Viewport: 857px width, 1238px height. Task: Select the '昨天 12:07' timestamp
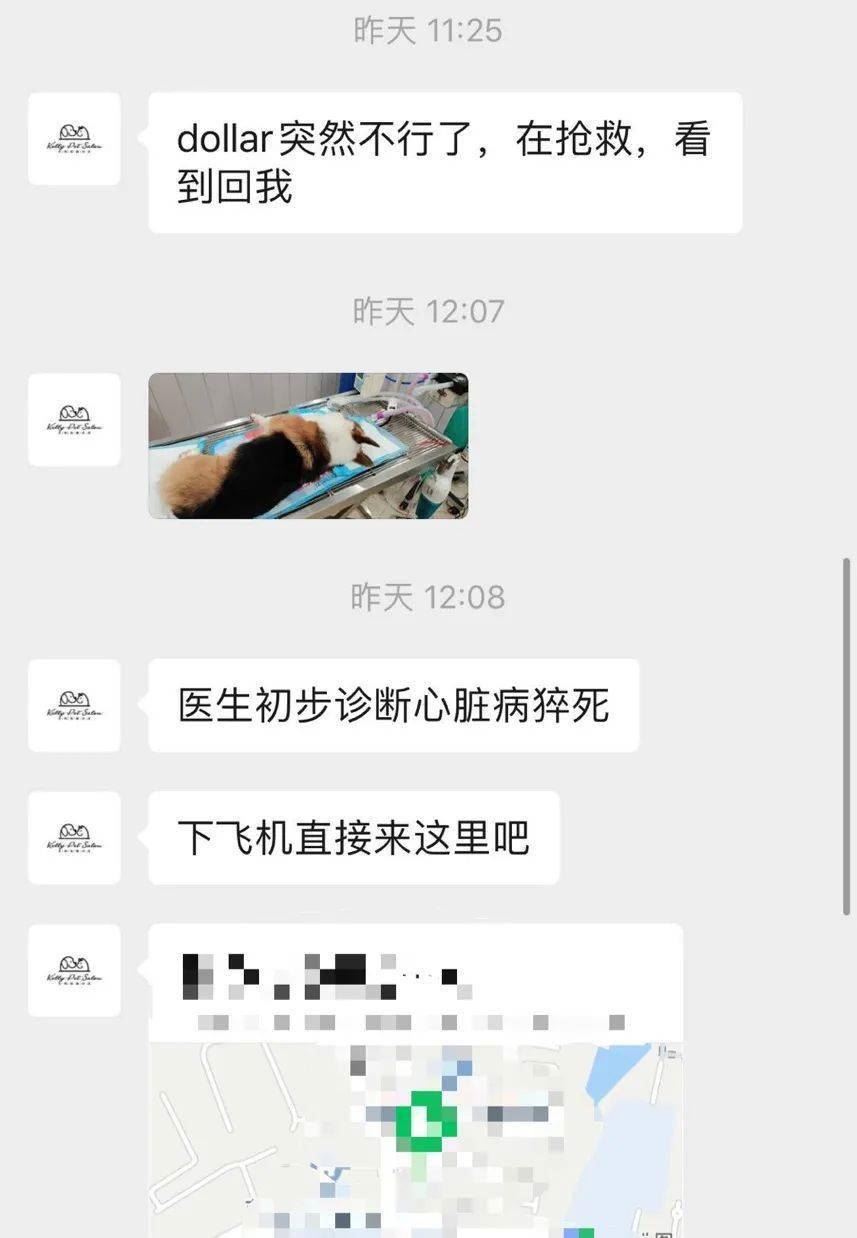tap(428, 311)
